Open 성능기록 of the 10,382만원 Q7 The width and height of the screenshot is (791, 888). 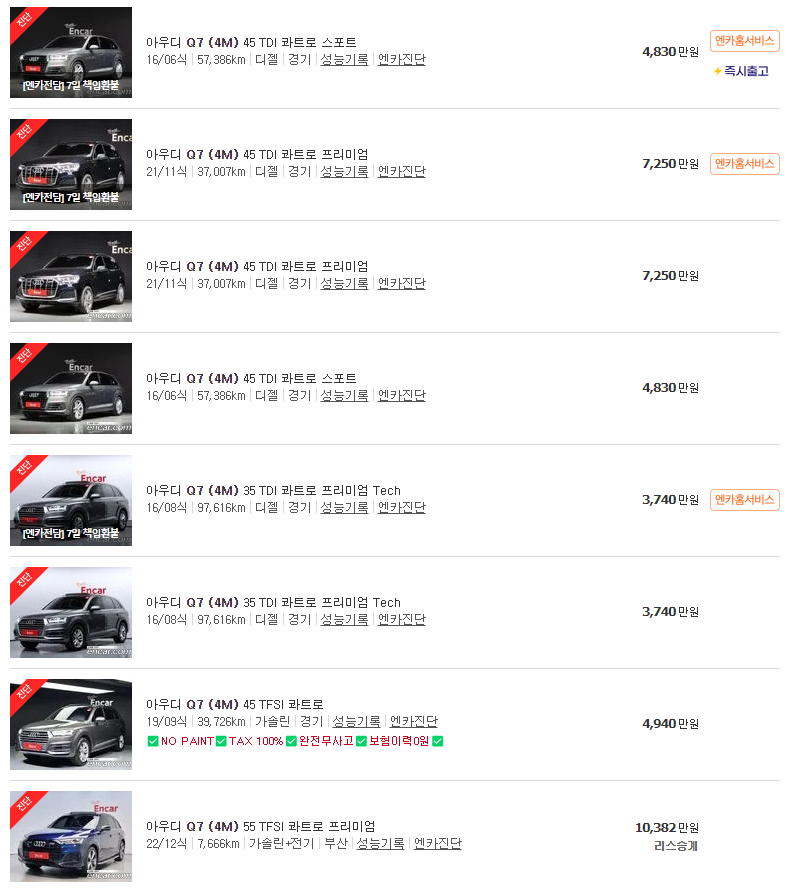coord(380,843)
